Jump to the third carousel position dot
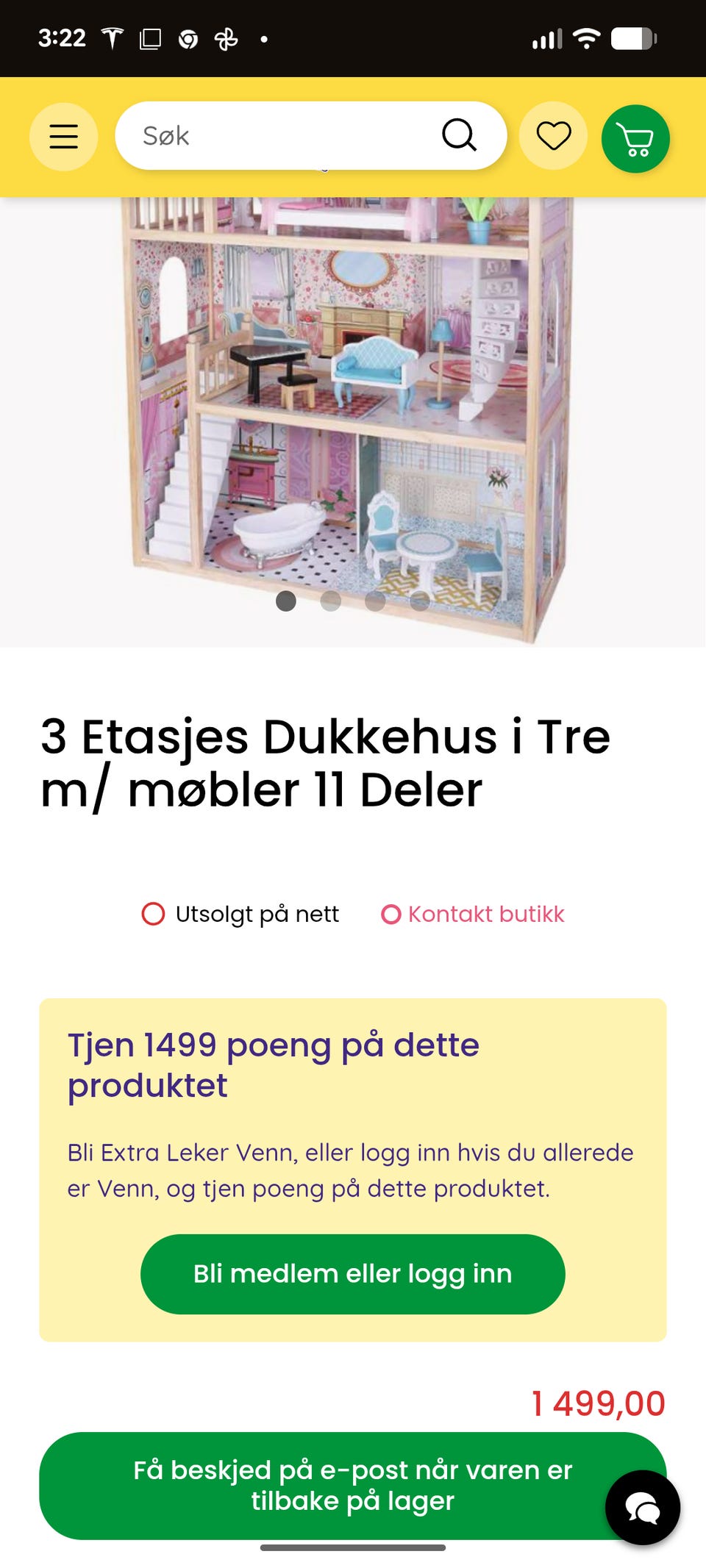The width and height of the screenshot is (706, 1568). point(375,601)
